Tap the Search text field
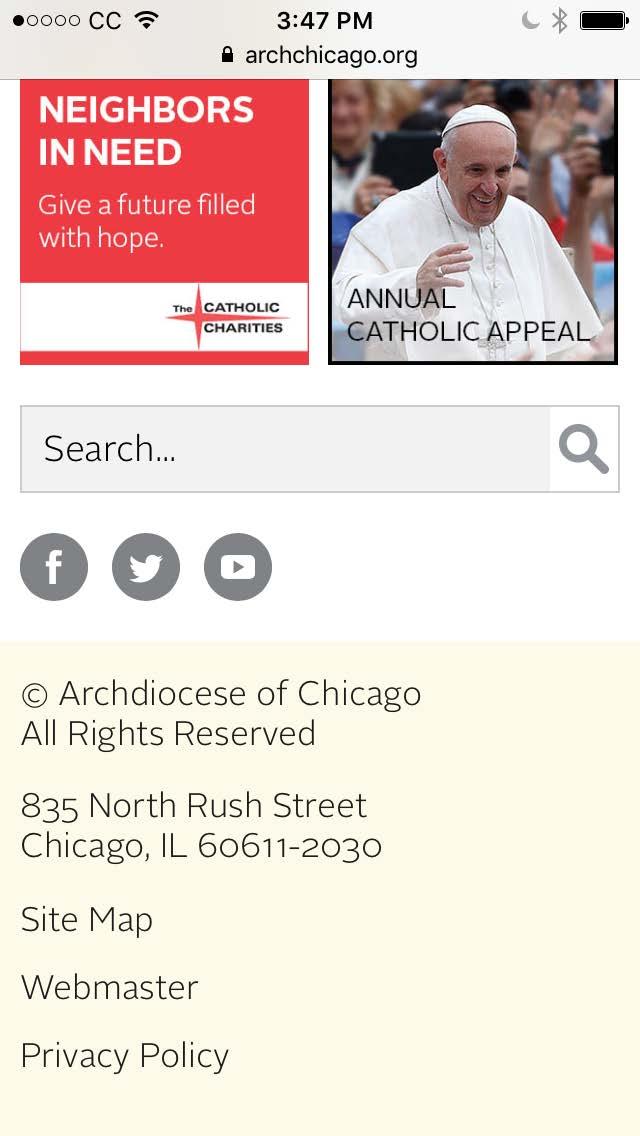 click(x=285, y=449)
